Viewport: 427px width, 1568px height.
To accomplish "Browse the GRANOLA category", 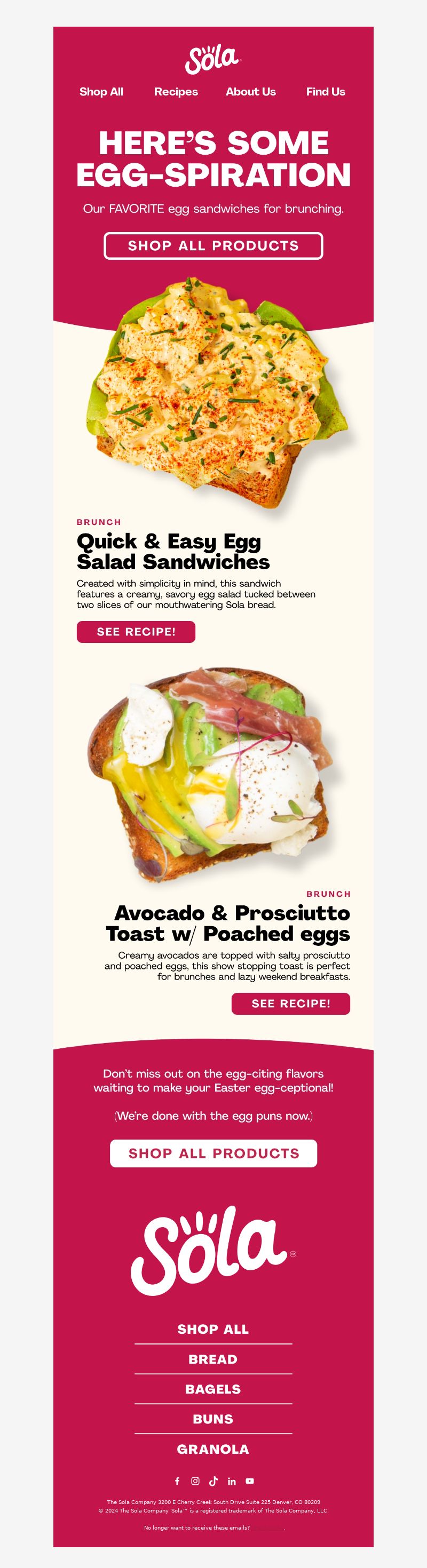I will click(x=213, y=1450).
